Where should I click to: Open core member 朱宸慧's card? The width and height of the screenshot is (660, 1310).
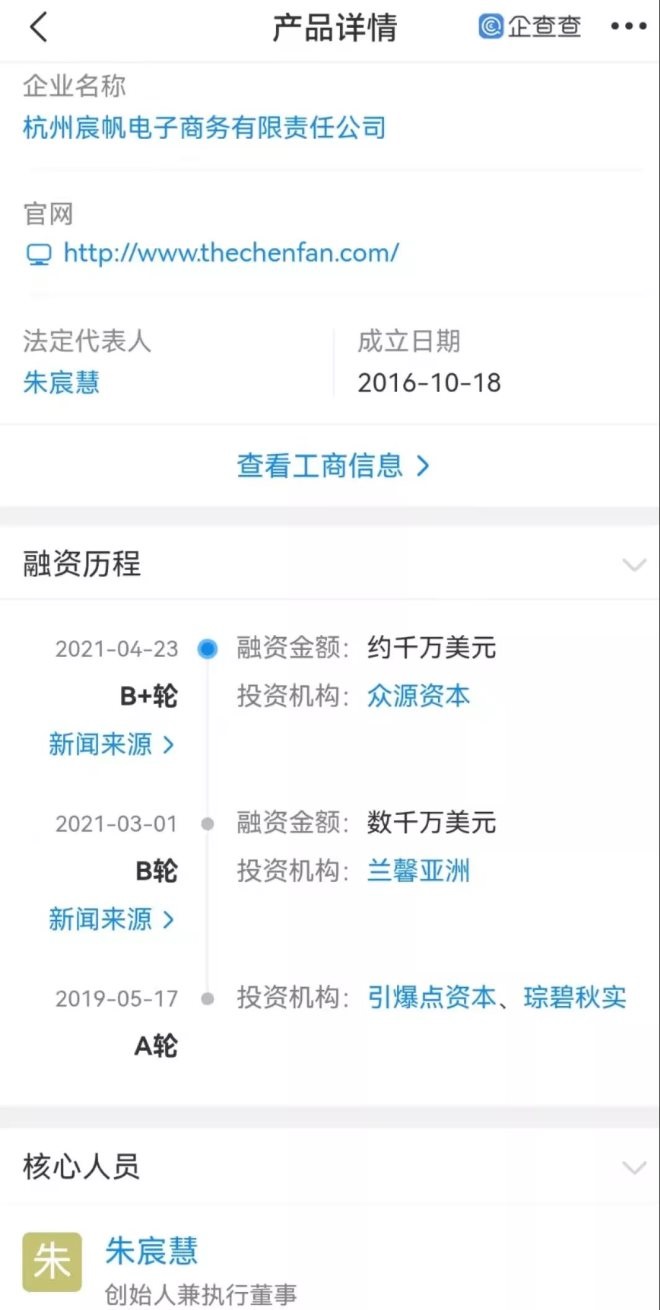click(151, 1251)
